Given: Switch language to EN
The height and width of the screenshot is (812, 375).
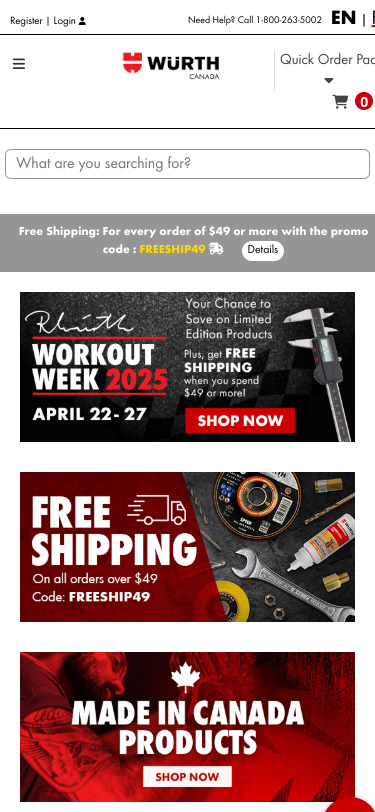Looking at the screenshot, I should click(343, 18).
